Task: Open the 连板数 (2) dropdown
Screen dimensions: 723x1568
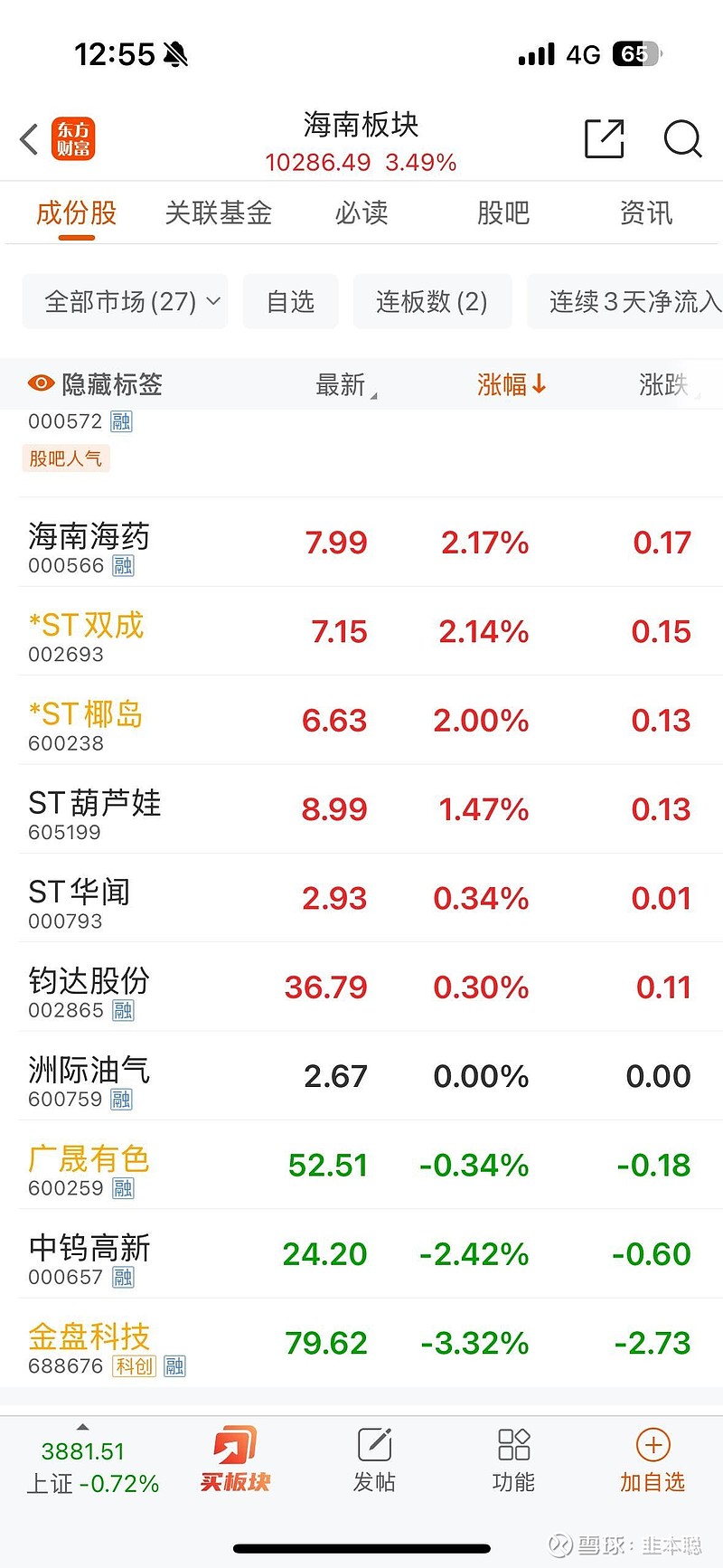Action: coord(432,301)
